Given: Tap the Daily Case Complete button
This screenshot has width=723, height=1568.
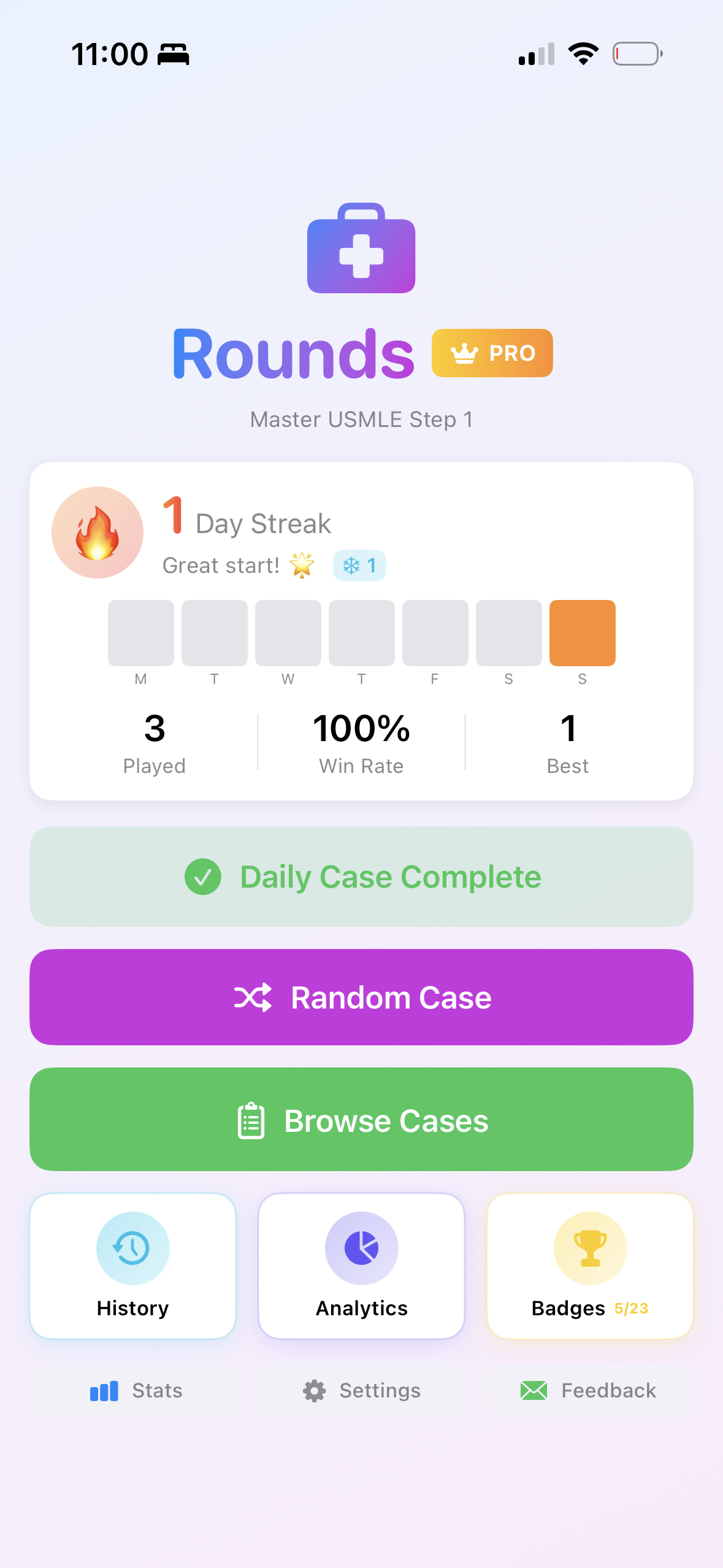Looking at the screenshot, I should pyautogui.click(x=361, y=877).
